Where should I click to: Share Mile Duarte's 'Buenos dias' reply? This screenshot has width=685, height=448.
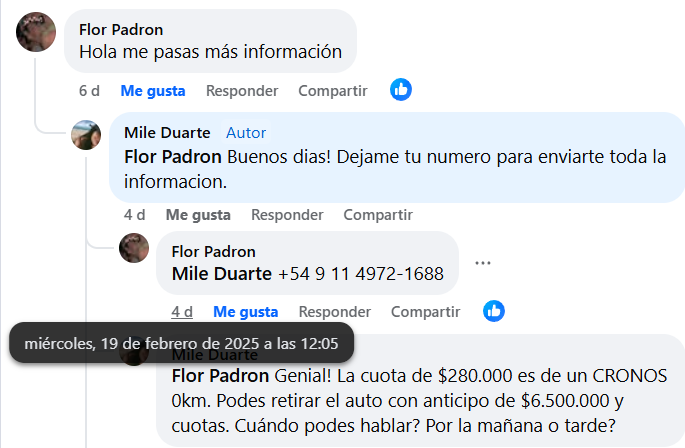click(x=377, y=214)
